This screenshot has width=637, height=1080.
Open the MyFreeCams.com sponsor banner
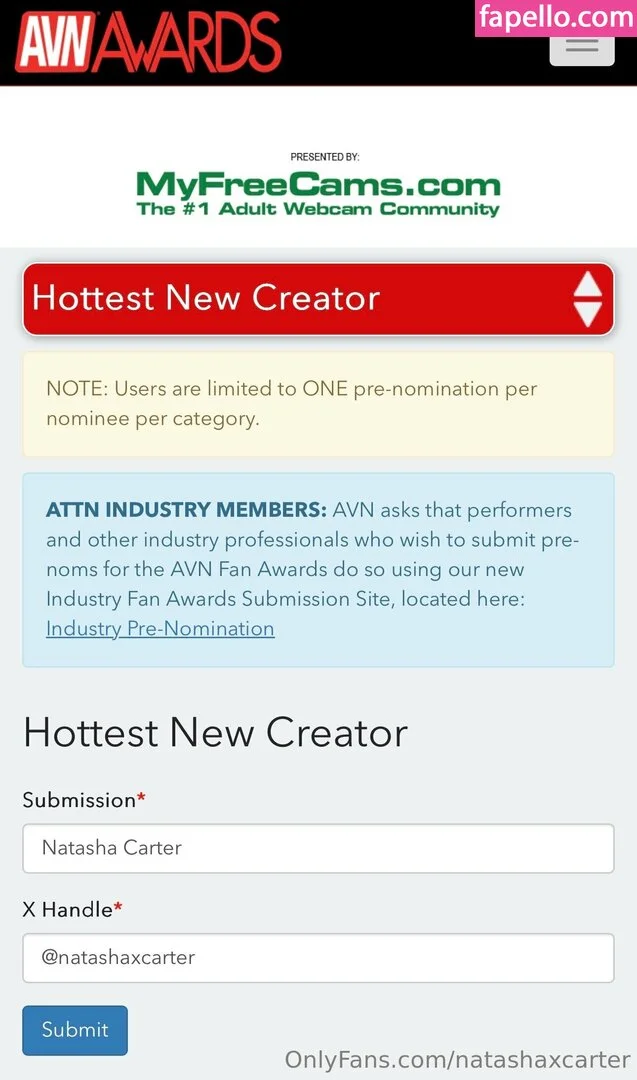click(318, 193)
